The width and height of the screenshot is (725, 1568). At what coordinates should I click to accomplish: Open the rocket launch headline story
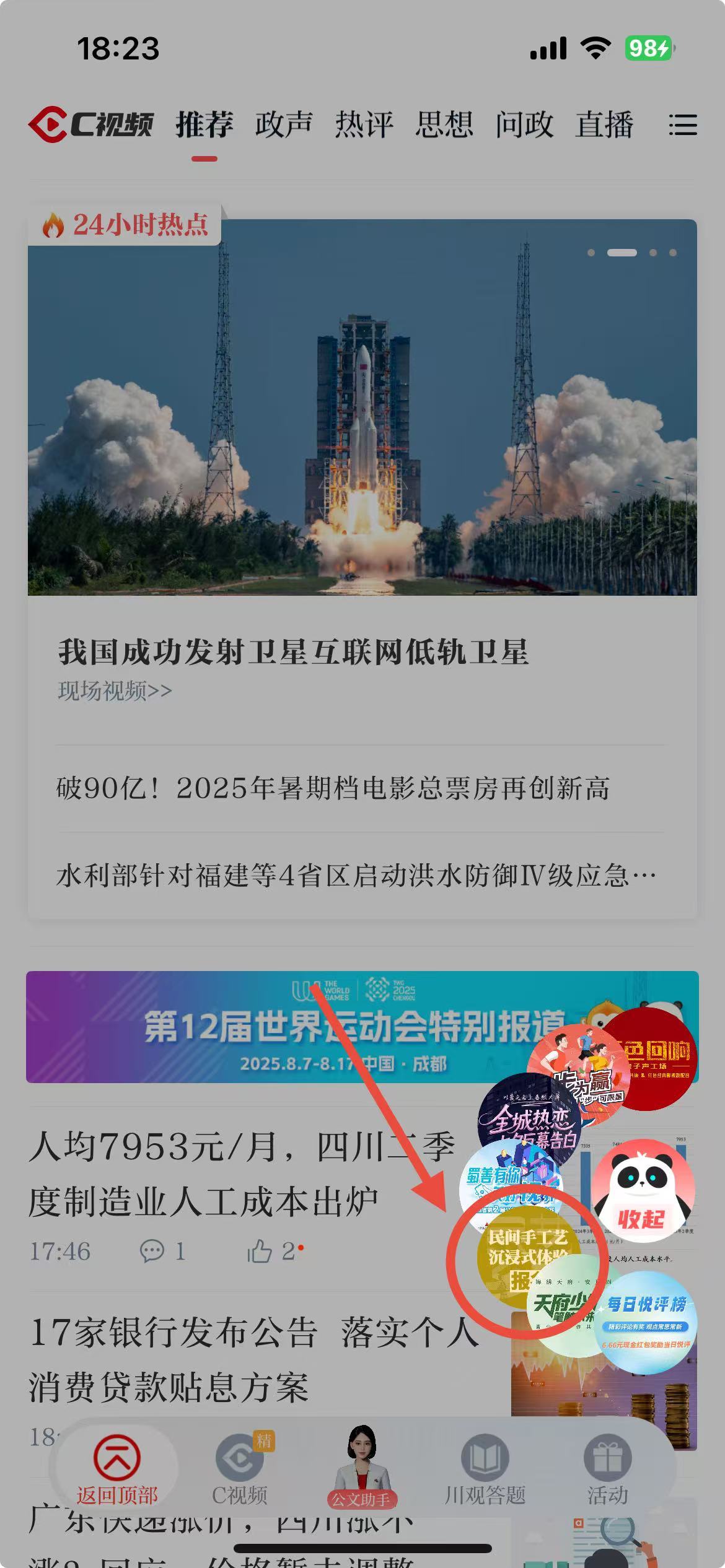tap(293, 652)
